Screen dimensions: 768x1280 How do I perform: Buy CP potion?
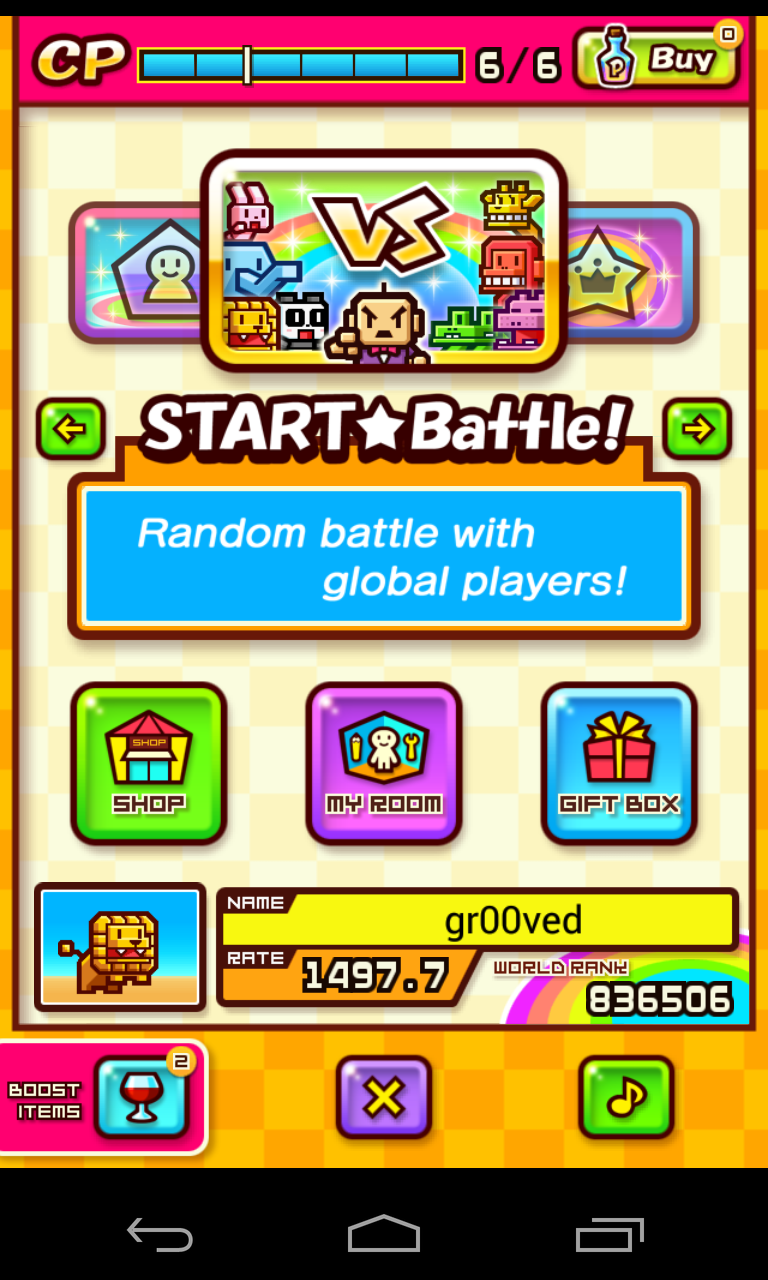[x=656, y=59]
